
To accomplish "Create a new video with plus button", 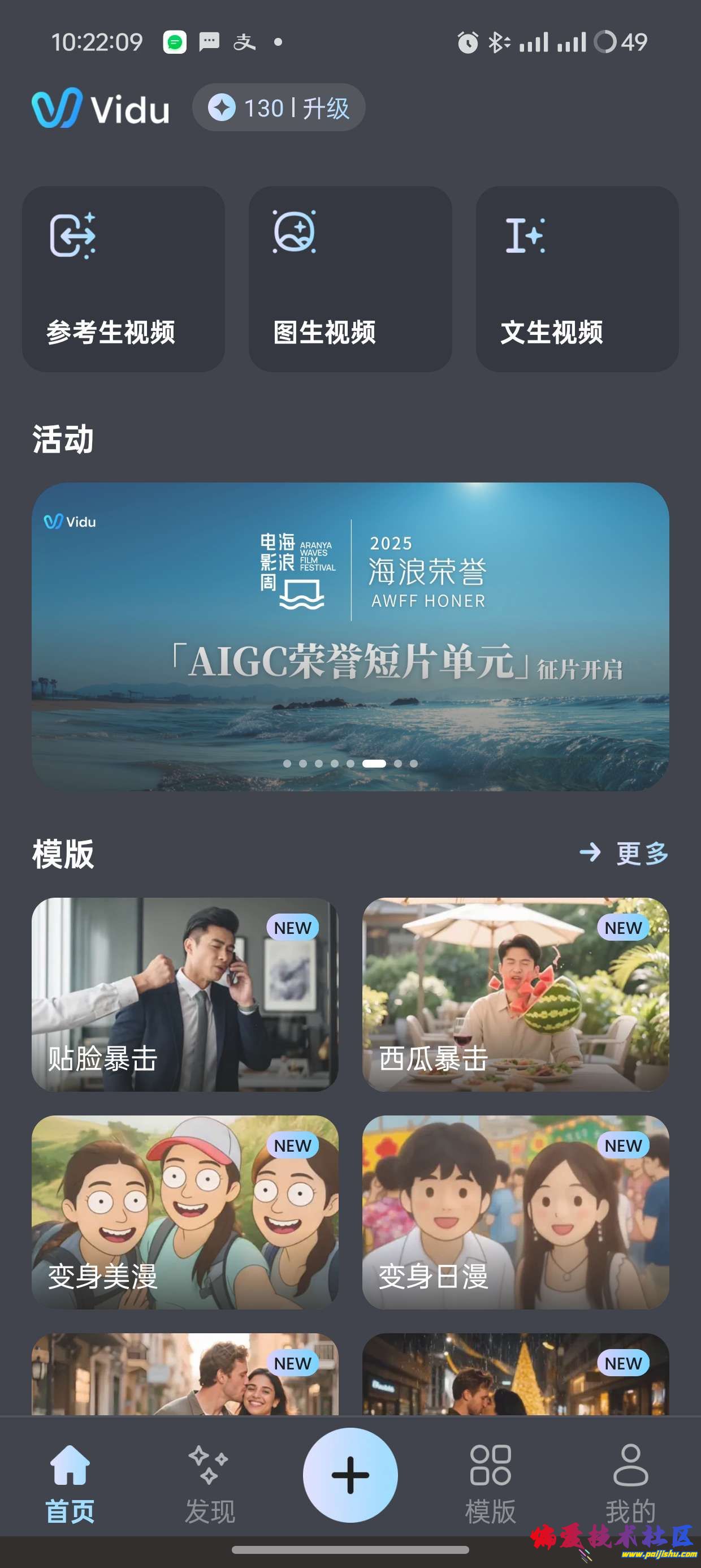I will tap(350, 1474).
